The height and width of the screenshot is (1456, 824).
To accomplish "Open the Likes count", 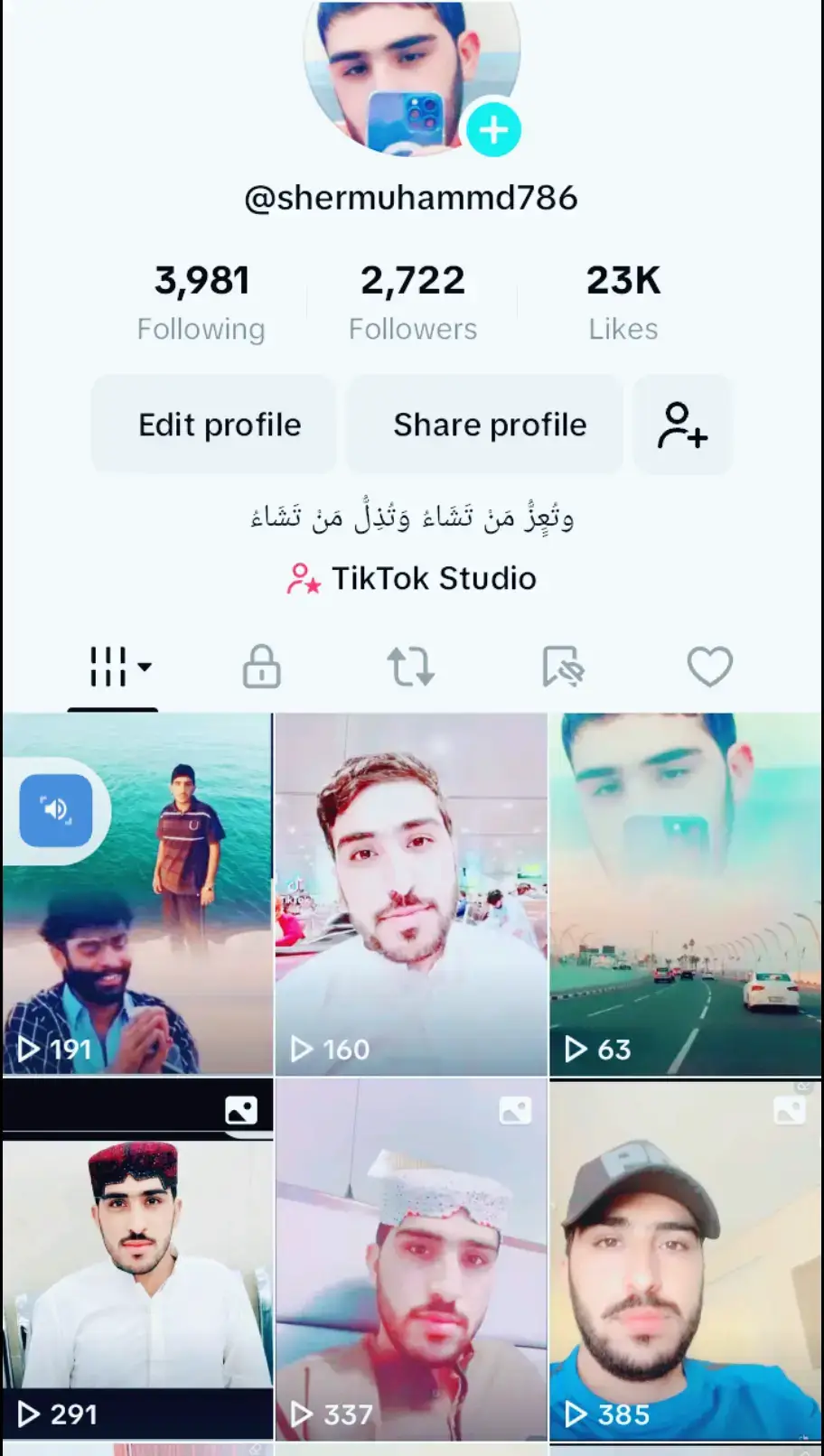I will [x=623, y=303].
